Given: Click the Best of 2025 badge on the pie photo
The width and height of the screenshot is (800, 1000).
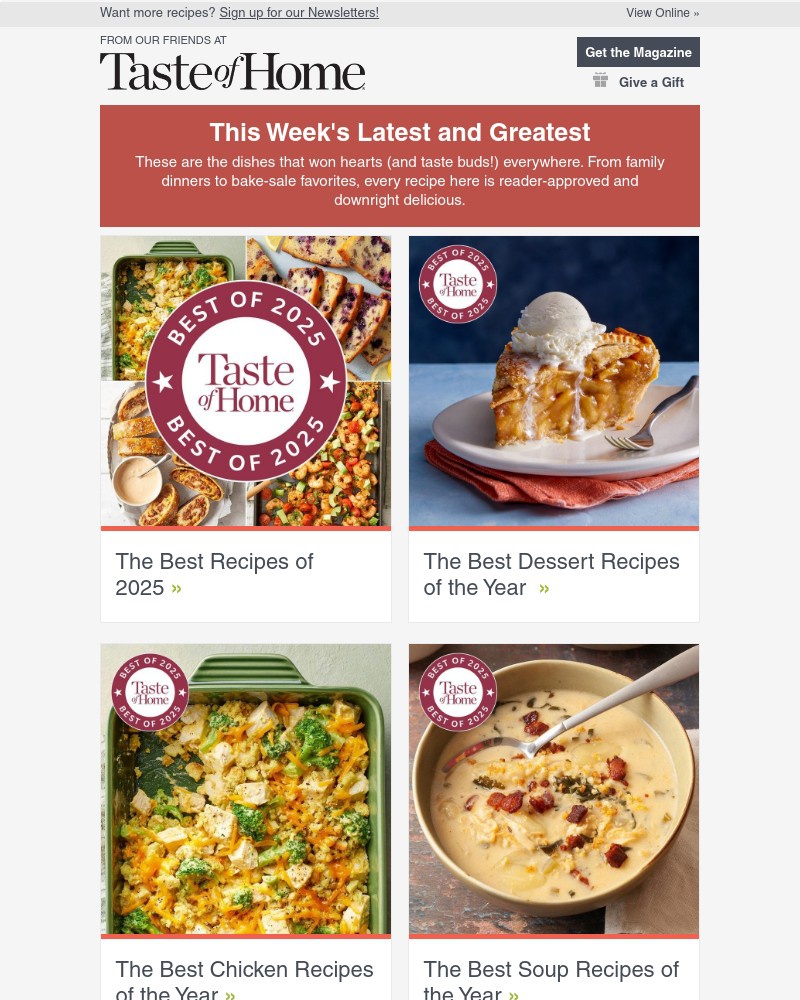Looking at the screenshot, I should (458, 284).
